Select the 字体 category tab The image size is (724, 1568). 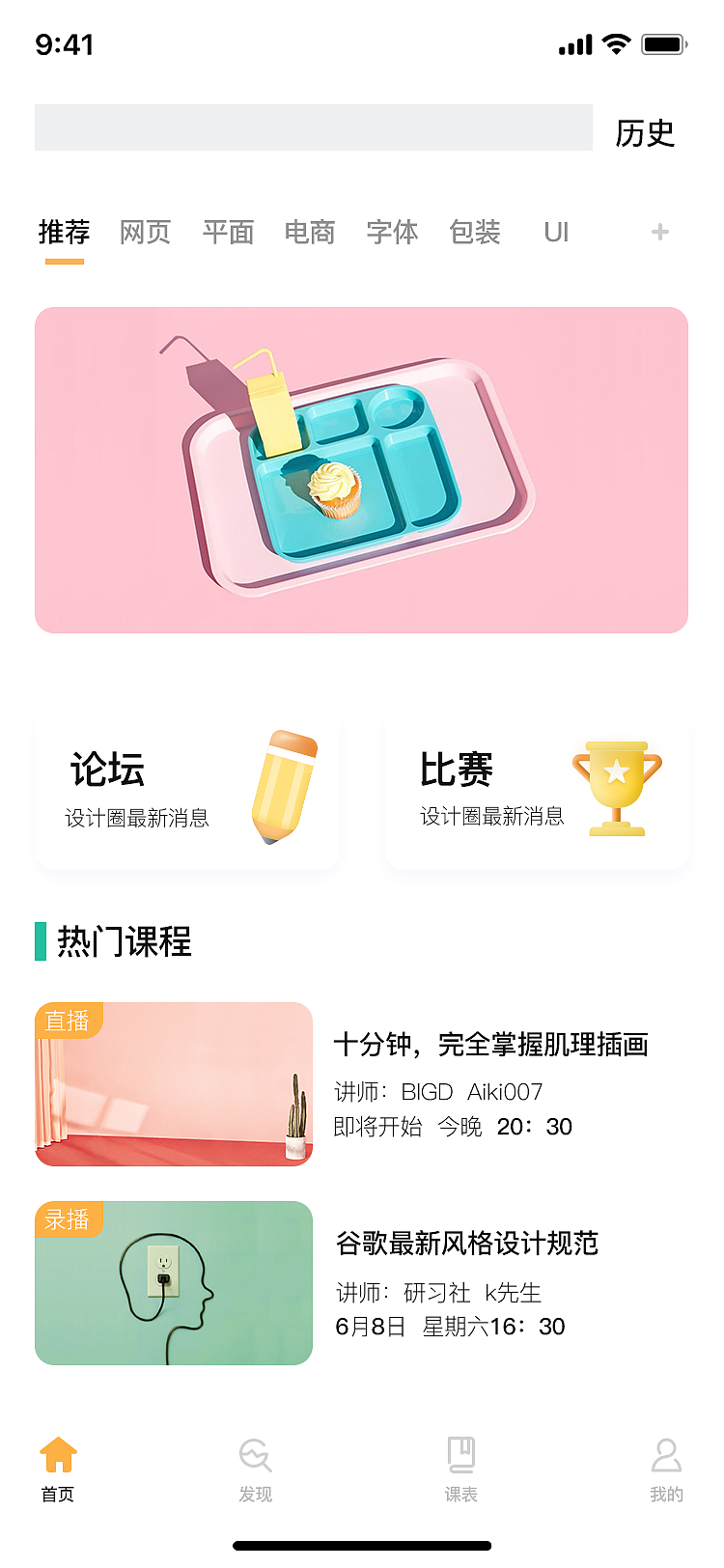(391, 232)
